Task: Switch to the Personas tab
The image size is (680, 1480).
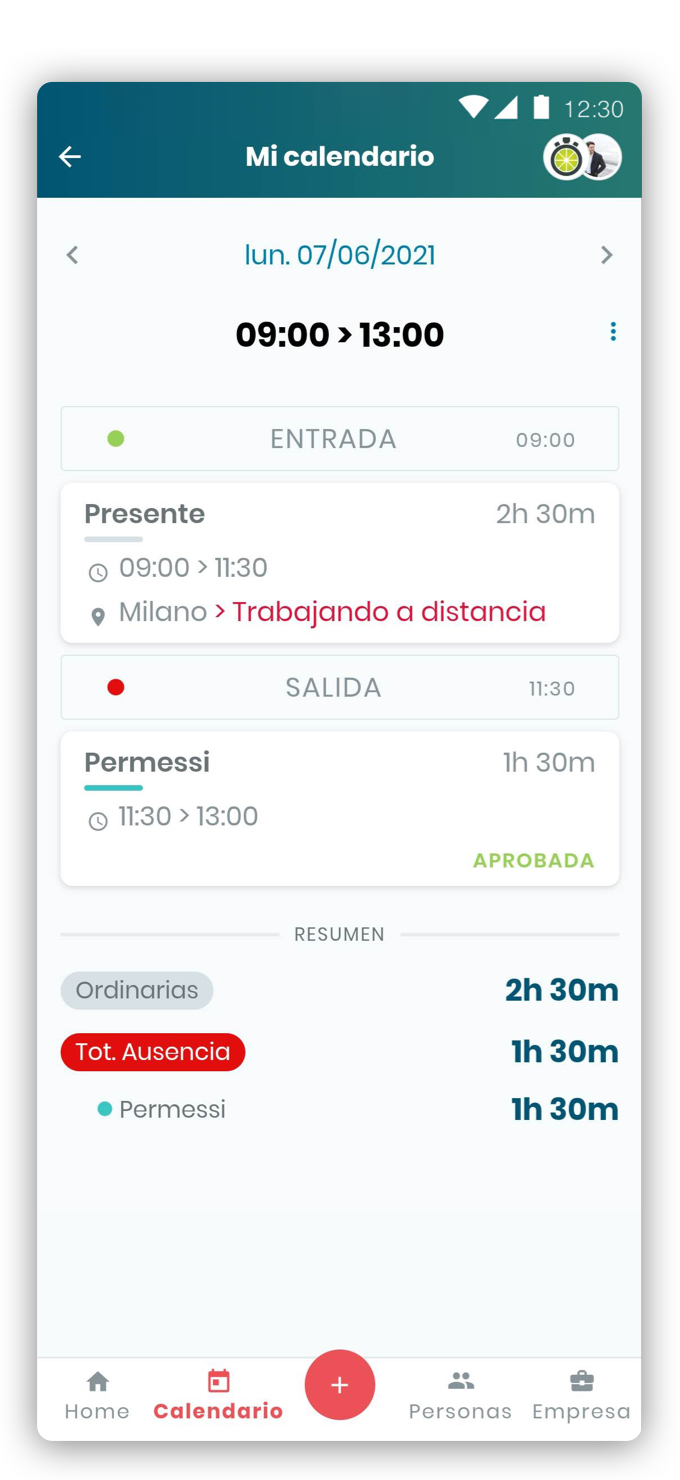Action: point(460,1396)
